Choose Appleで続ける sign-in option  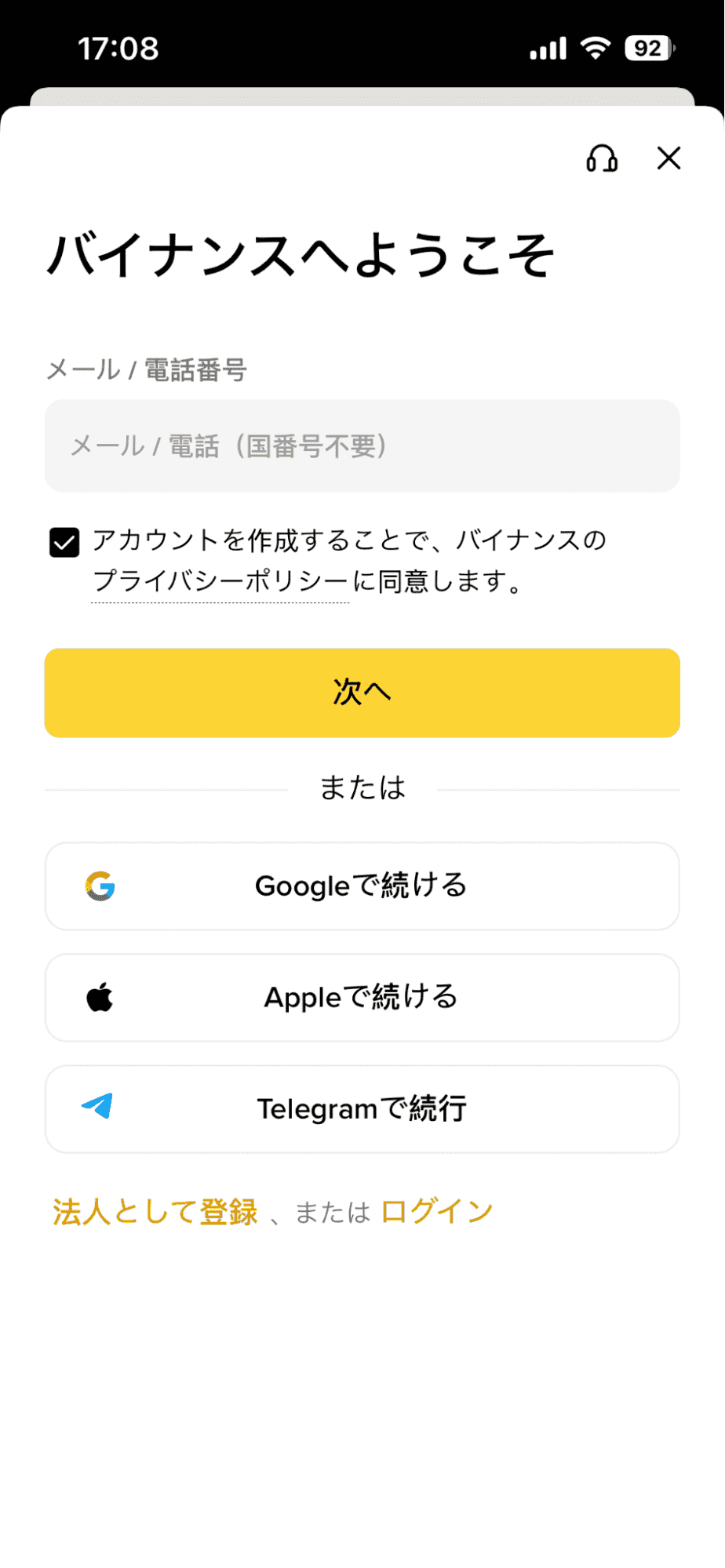click(362, 998)
